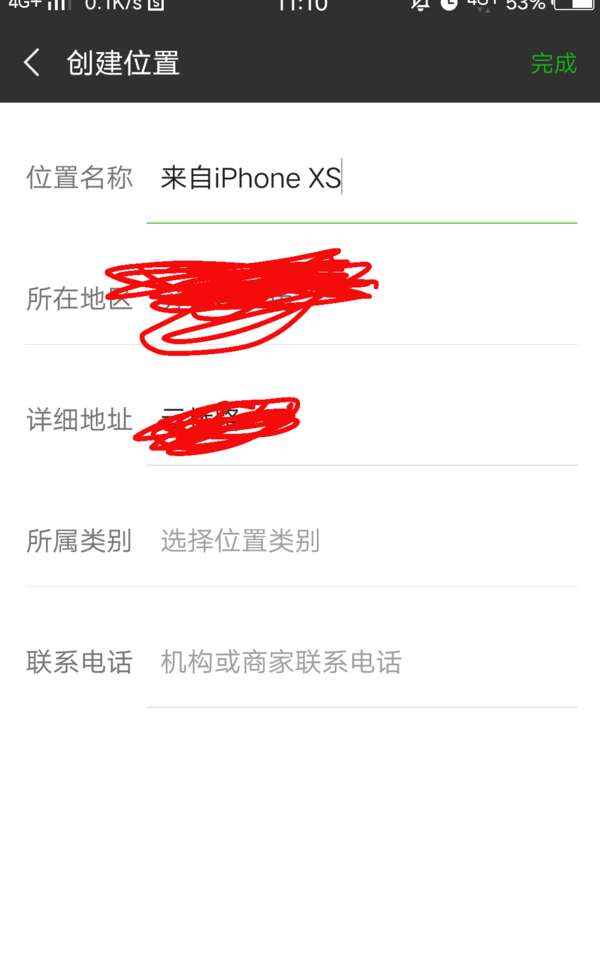This screenshot has width=600, height=964.
Task: Edit the 位置名称 text field
Action: click(x=360, y=179)
